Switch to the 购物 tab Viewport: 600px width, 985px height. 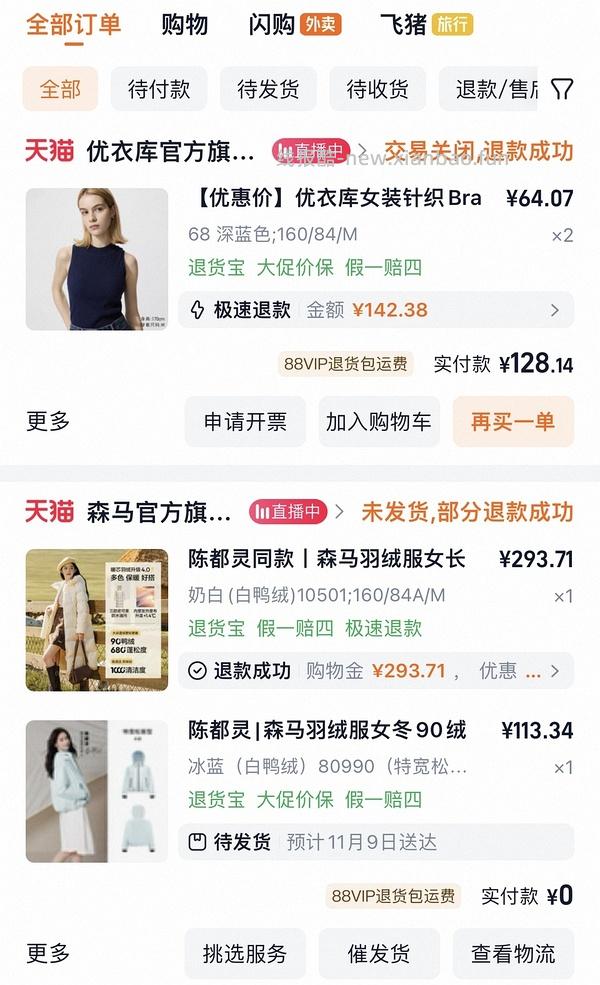184,24
